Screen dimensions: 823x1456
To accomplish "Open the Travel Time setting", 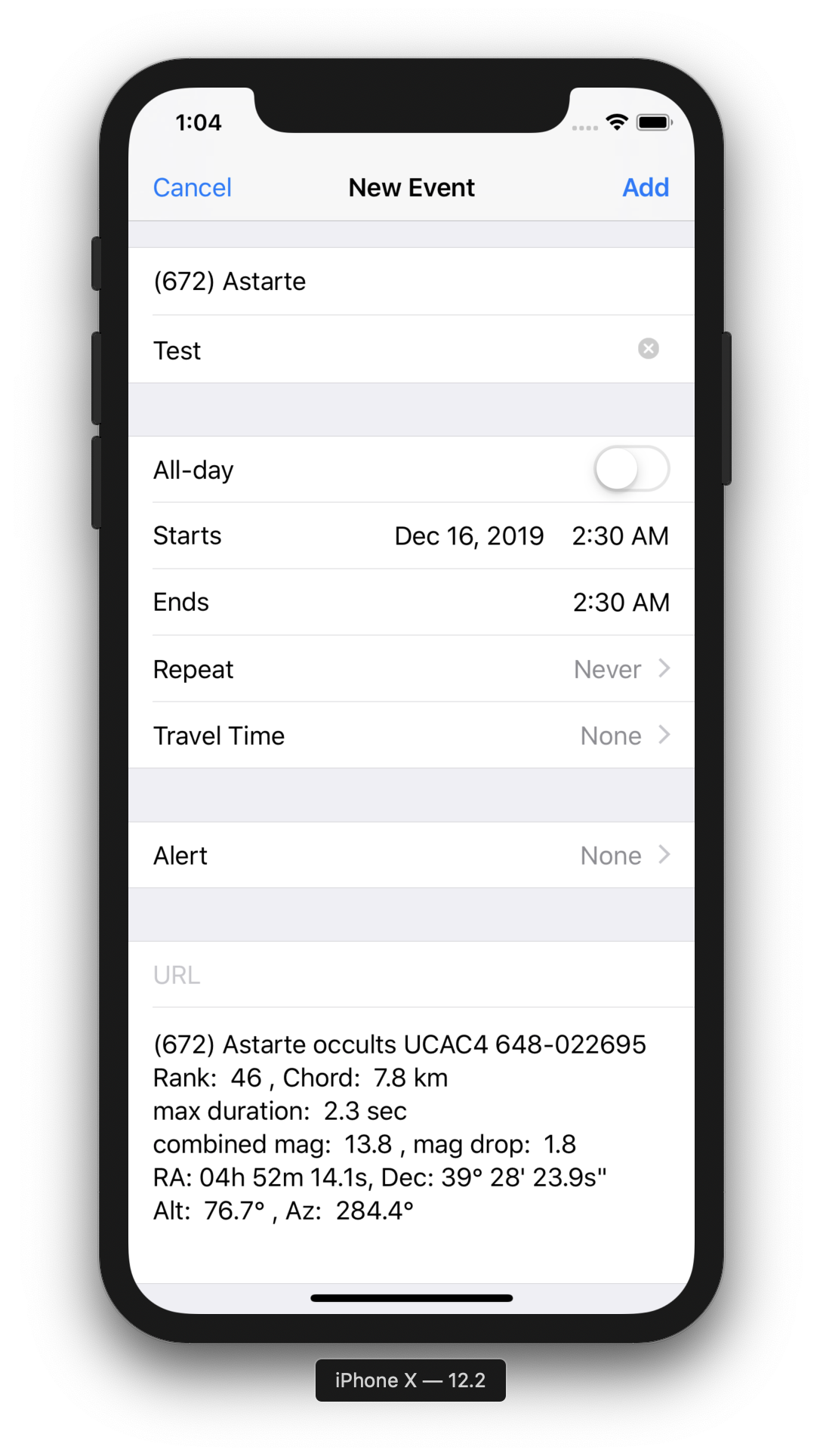I will [x=411, y=736].
